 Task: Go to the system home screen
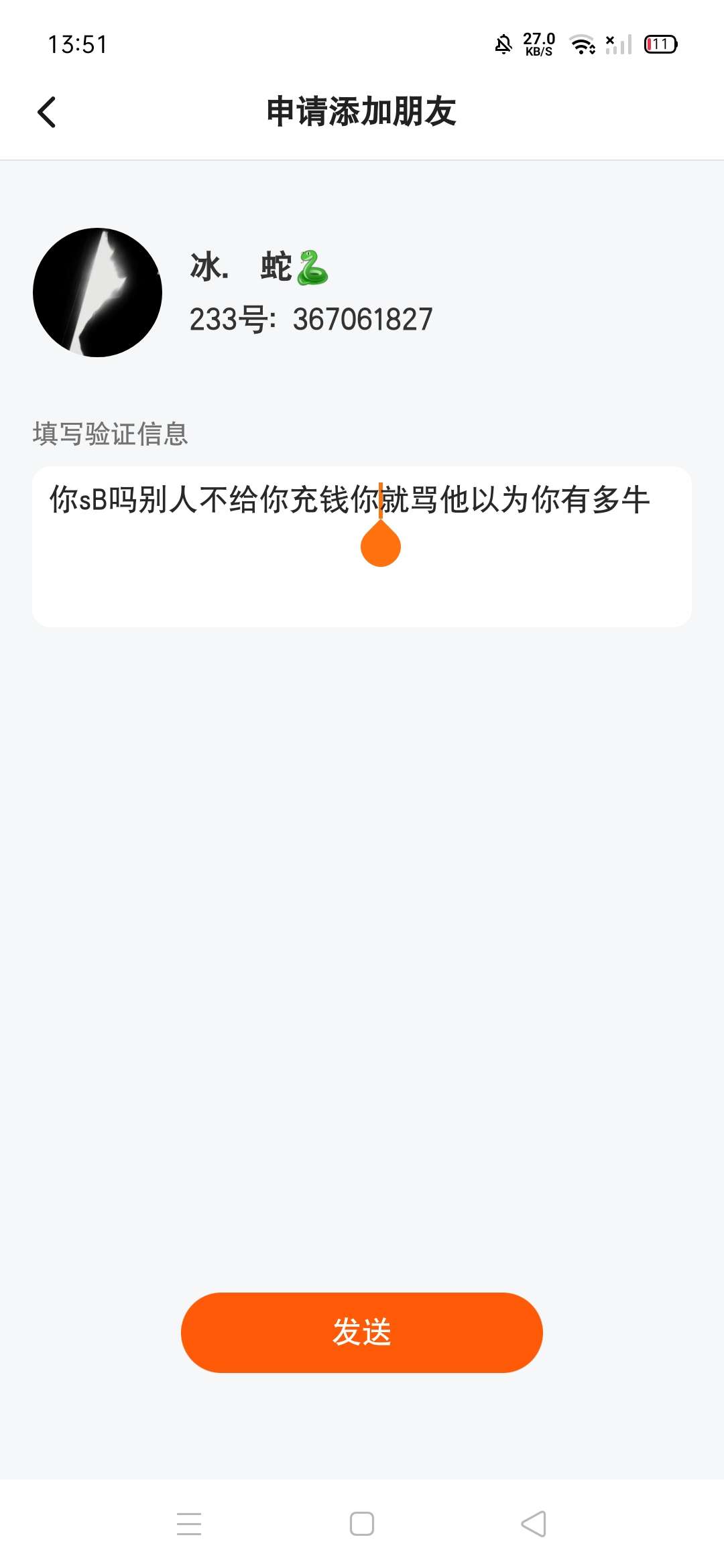pos(362,1524)
